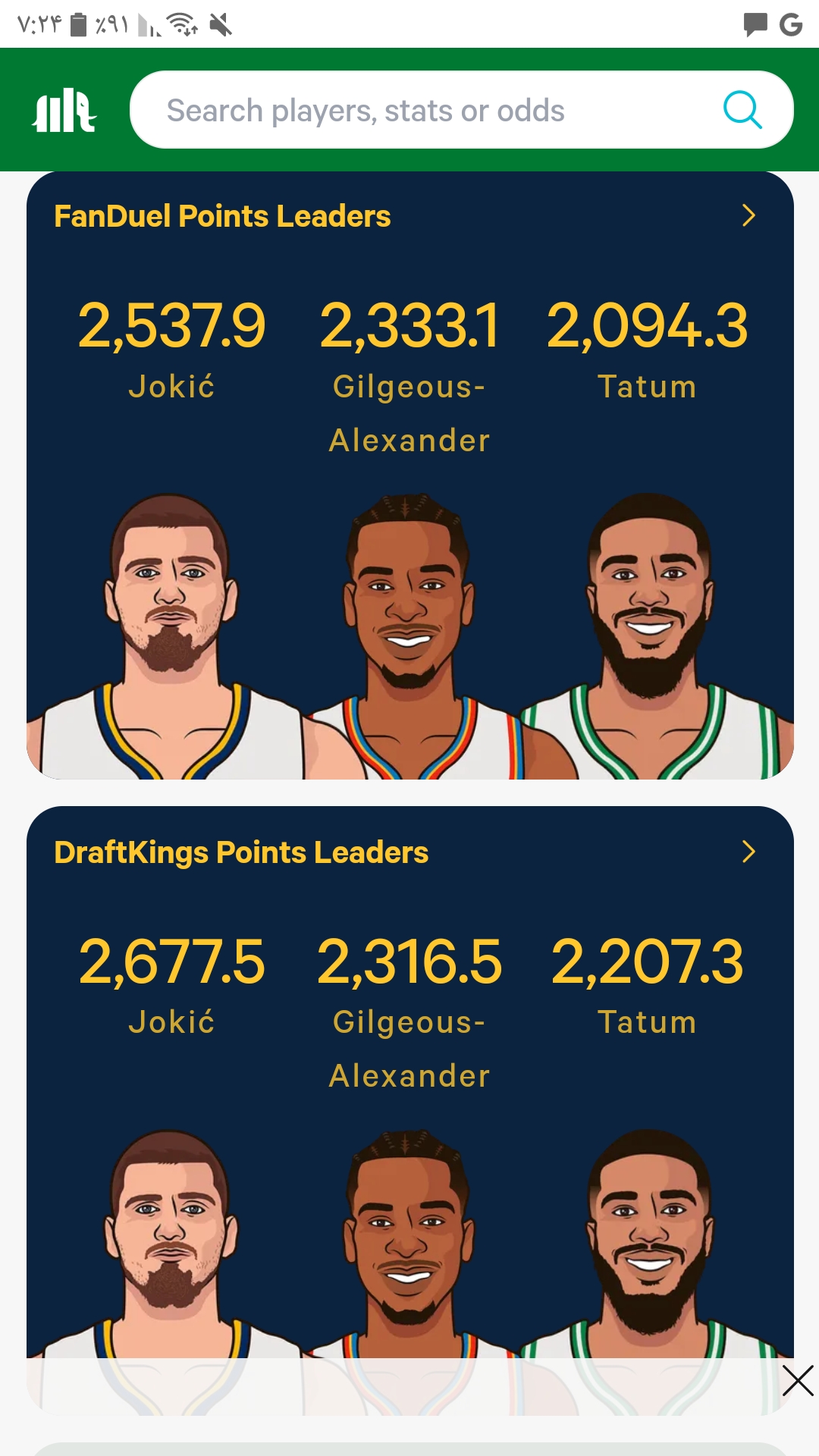This screenshot has width=819, height=1456.
Task: Open DraftKings Points Leaders chevron
Action: point(748,852)
